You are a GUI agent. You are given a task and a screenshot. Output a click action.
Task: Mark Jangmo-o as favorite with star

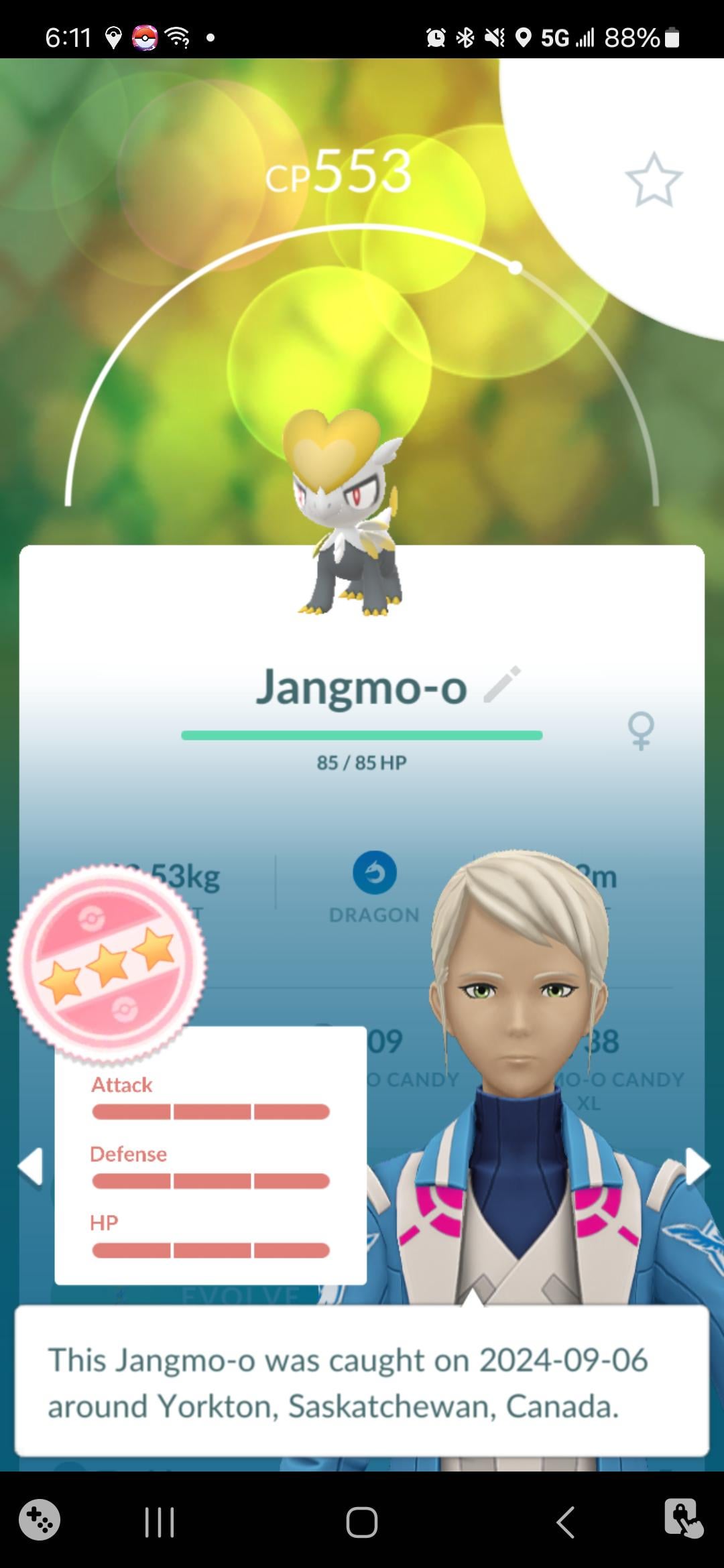654,179
